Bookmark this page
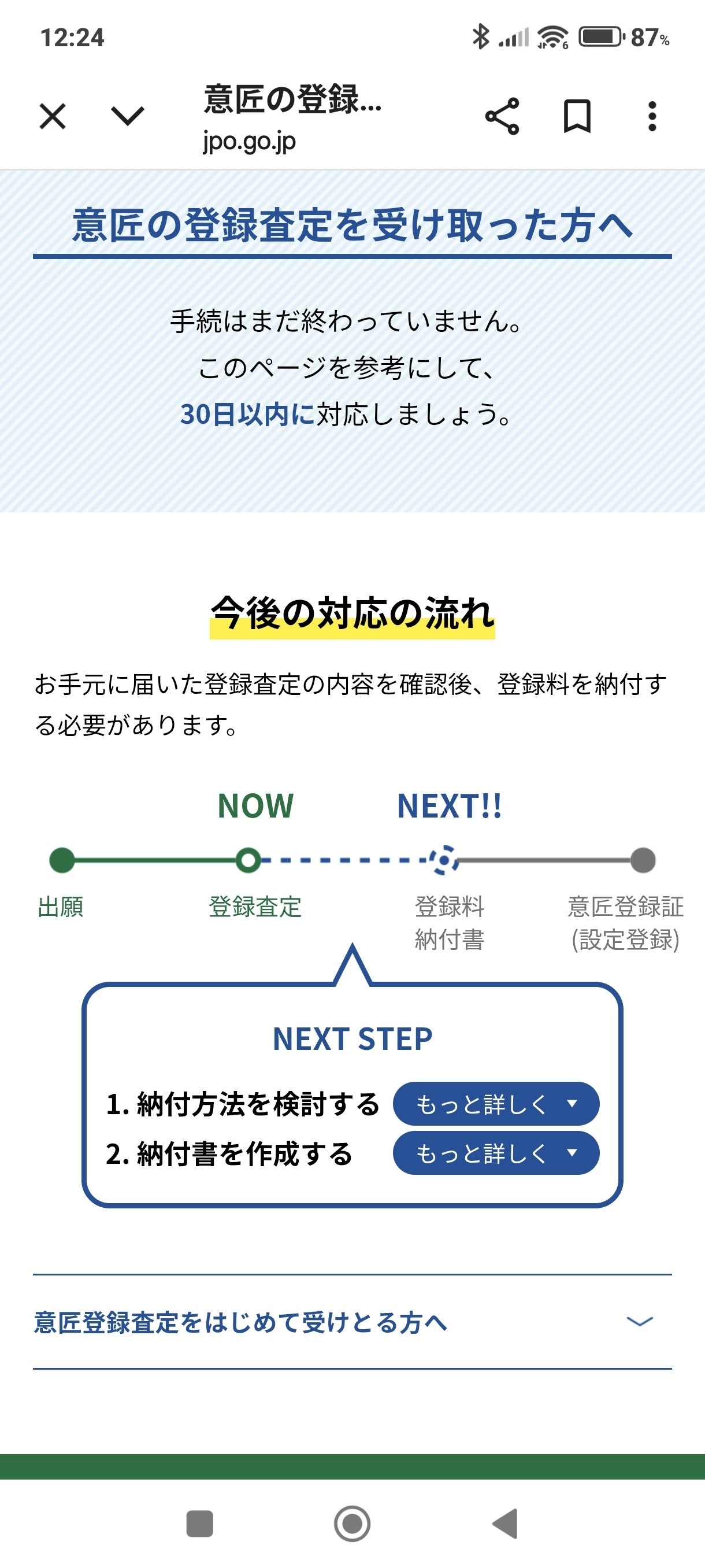The height and width of the screenshot is (1568, 705). 577,116
